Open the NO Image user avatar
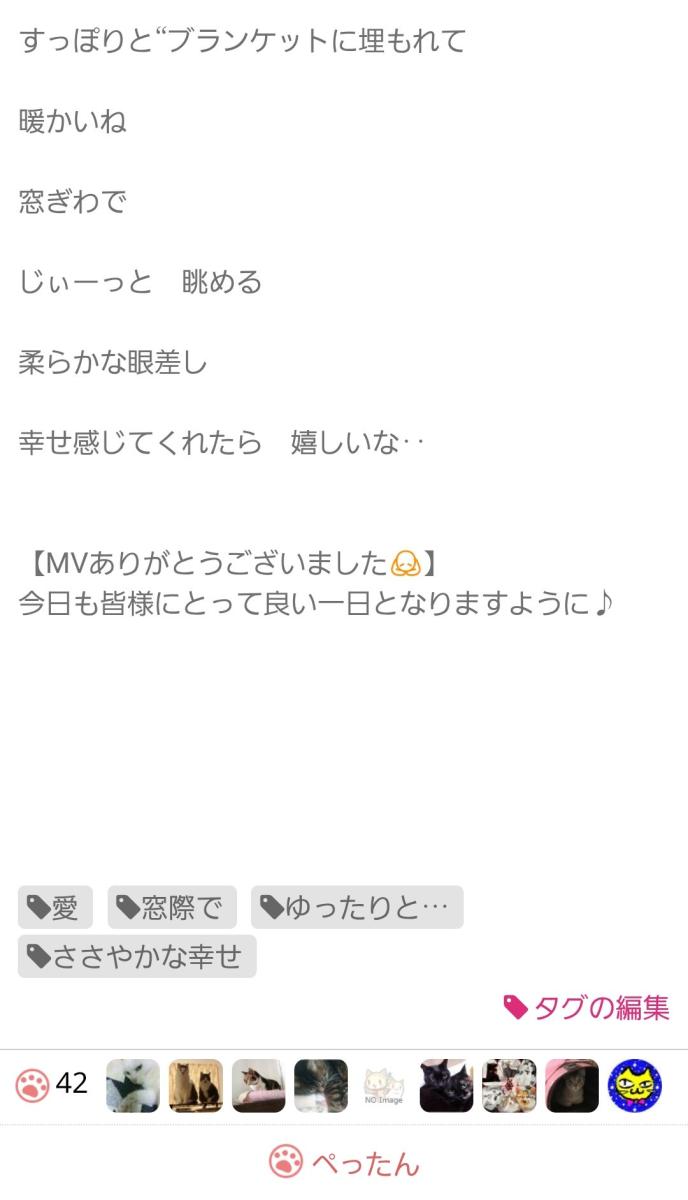Screen dimensions: 688x1200 384,1086
